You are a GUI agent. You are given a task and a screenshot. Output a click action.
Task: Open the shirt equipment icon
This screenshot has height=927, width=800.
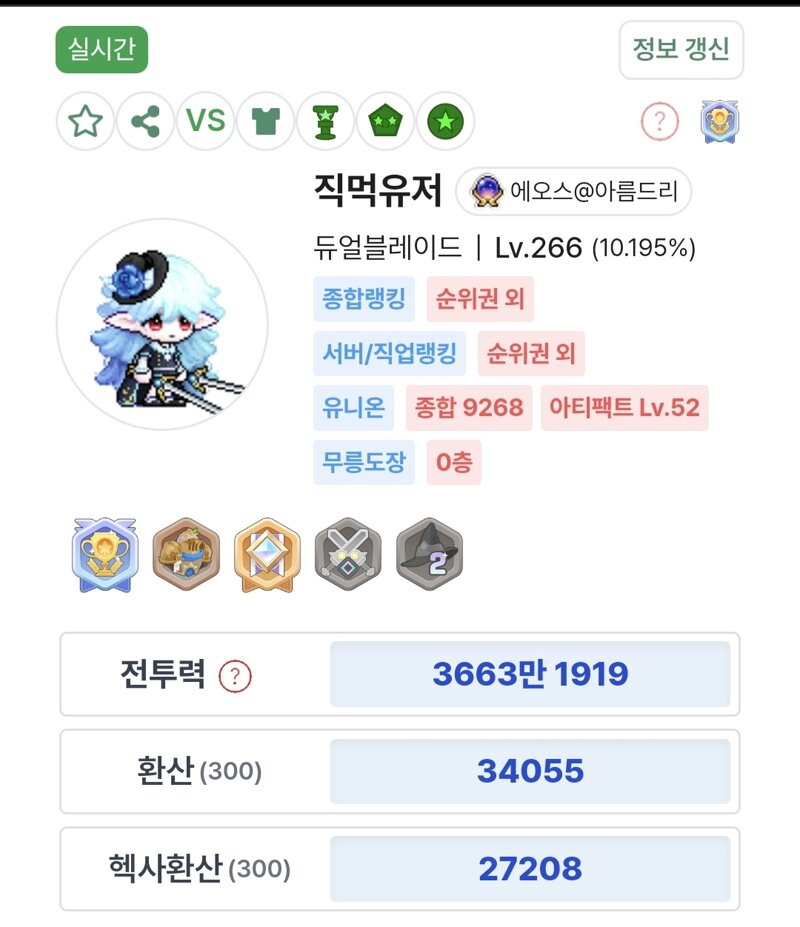pos(265,122)
